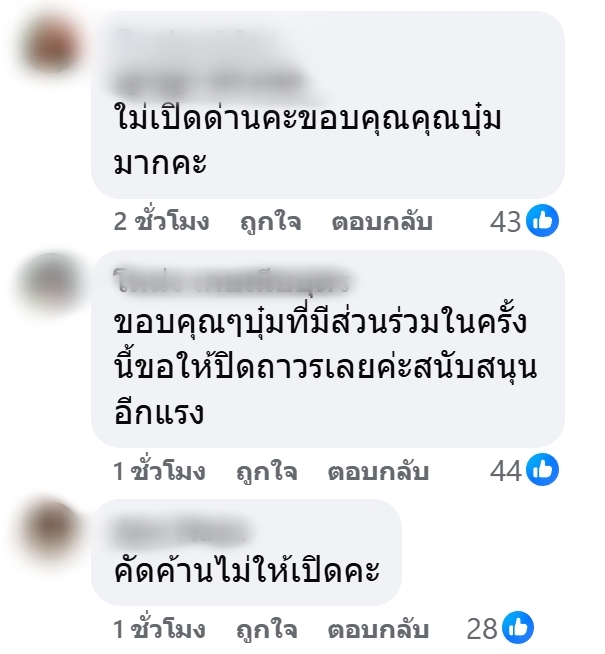The height and width of the screenshot is (654, 605).
Task: Tap ตอบกลับ under the 'สนับสนุนอีกแรง' comment
Action: [x=379, y=471]
